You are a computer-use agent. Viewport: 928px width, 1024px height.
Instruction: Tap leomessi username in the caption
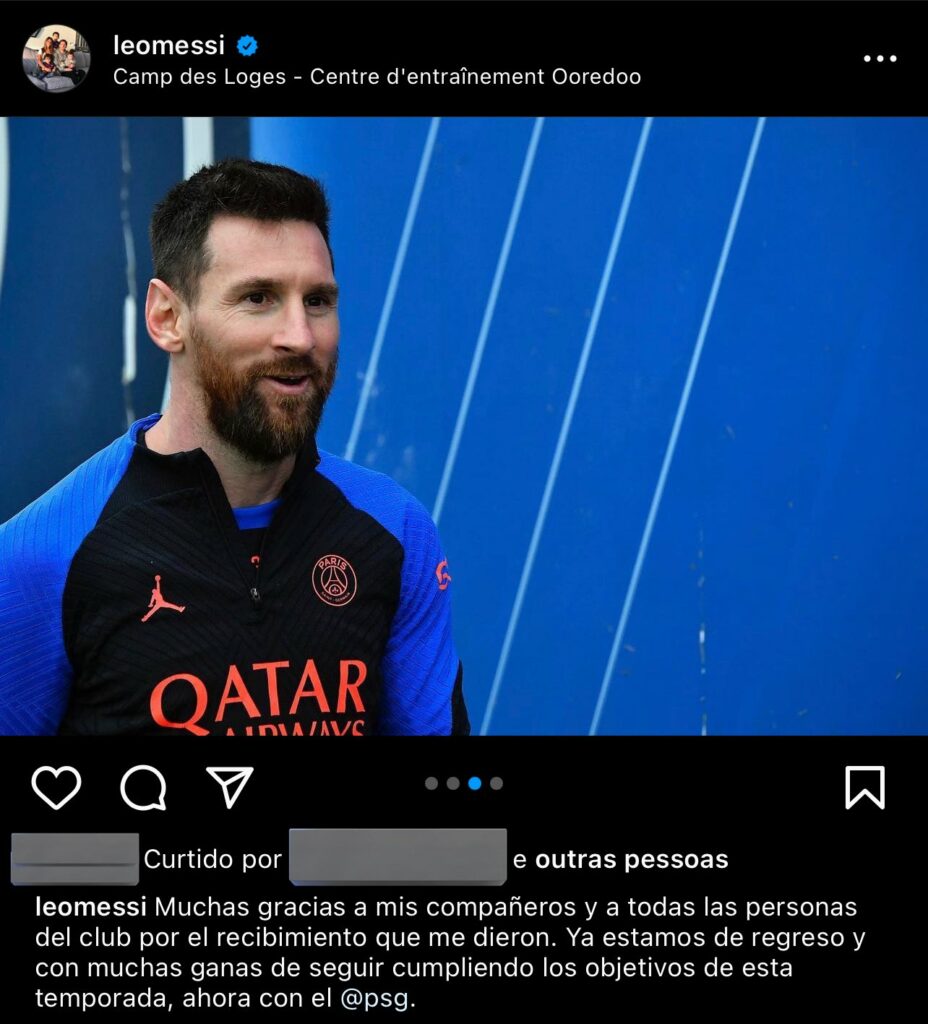[91, 908]
